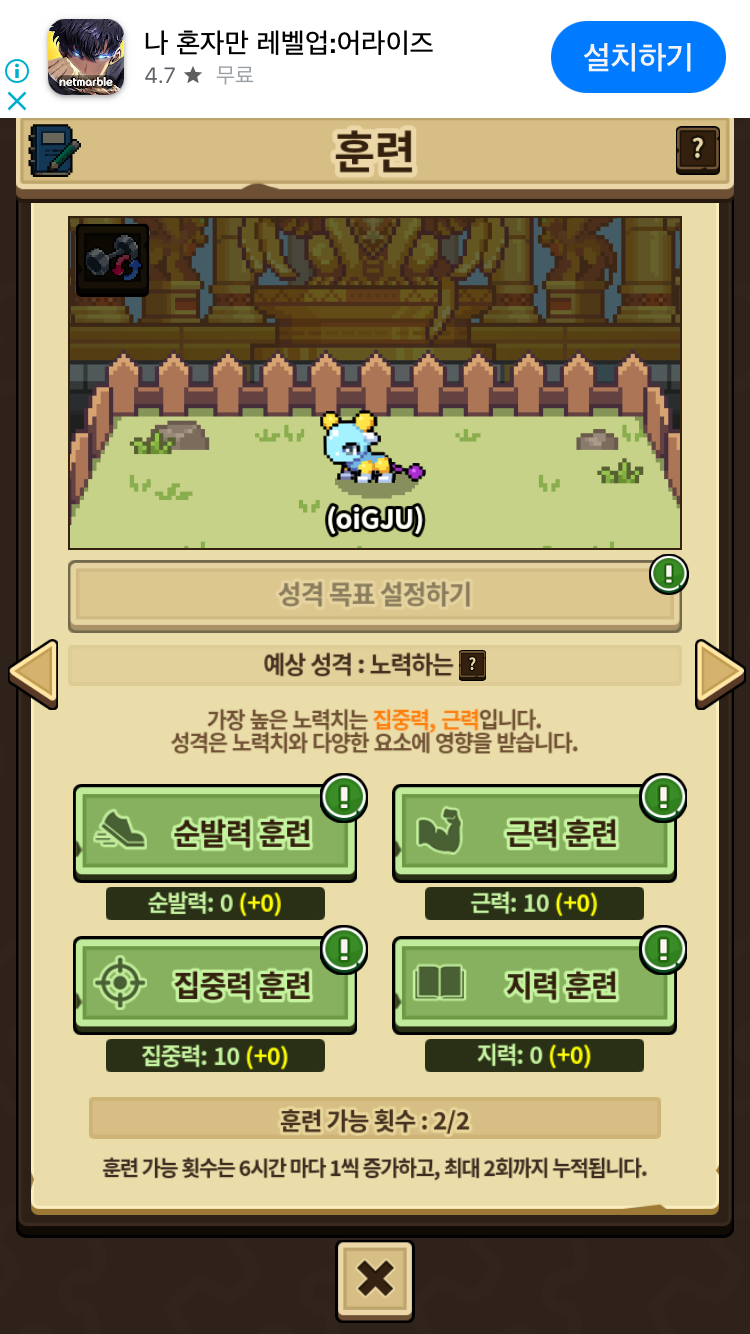
Task: Start 지력 훈련
Action: 534,985
